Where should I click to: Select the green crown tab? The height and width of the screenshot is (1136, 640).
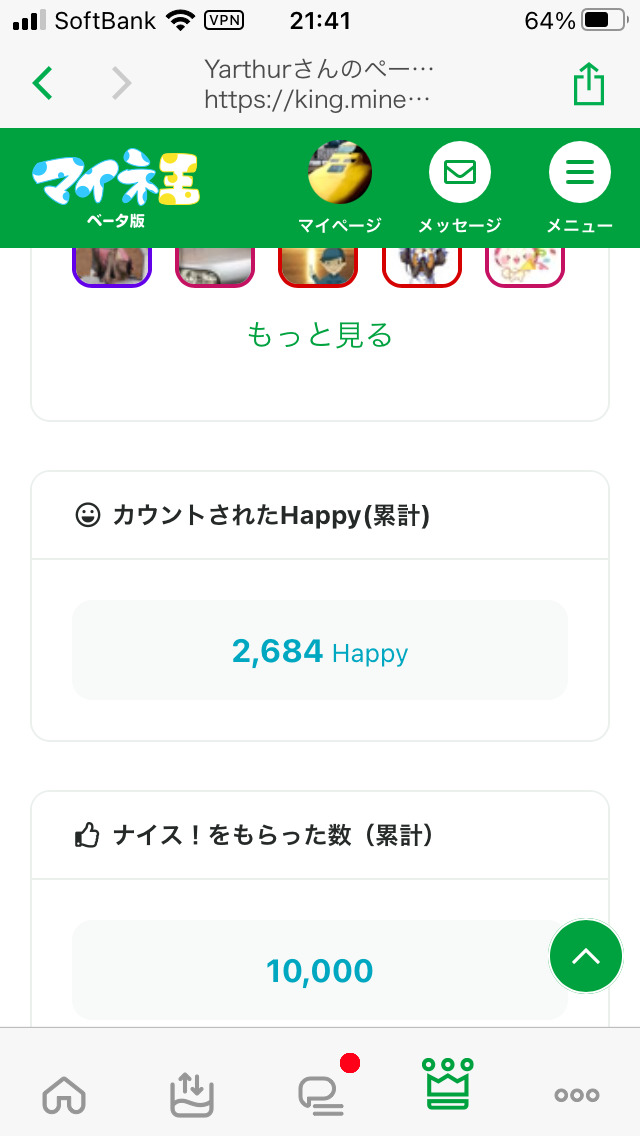pos(449,1084)
